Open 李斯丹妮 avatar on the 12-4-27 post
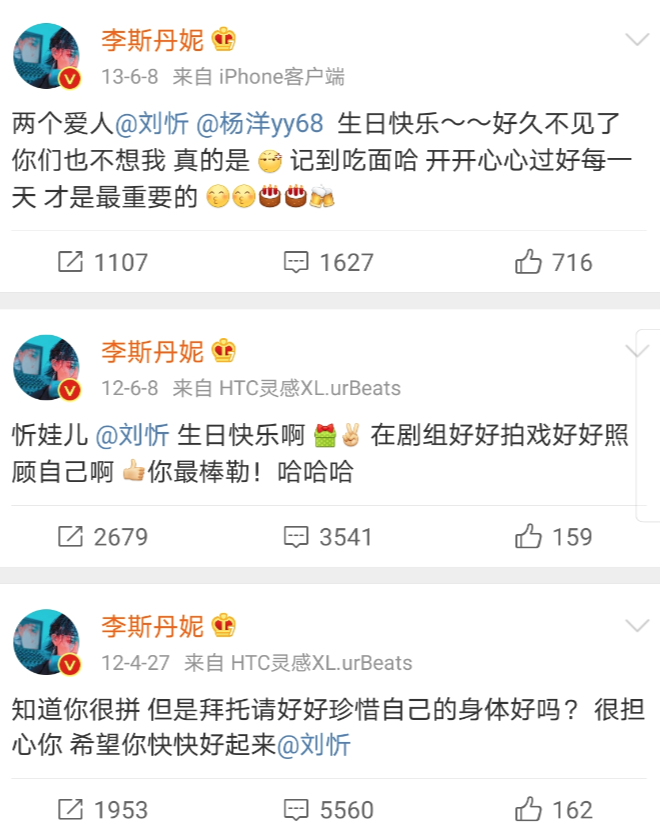 47,641
